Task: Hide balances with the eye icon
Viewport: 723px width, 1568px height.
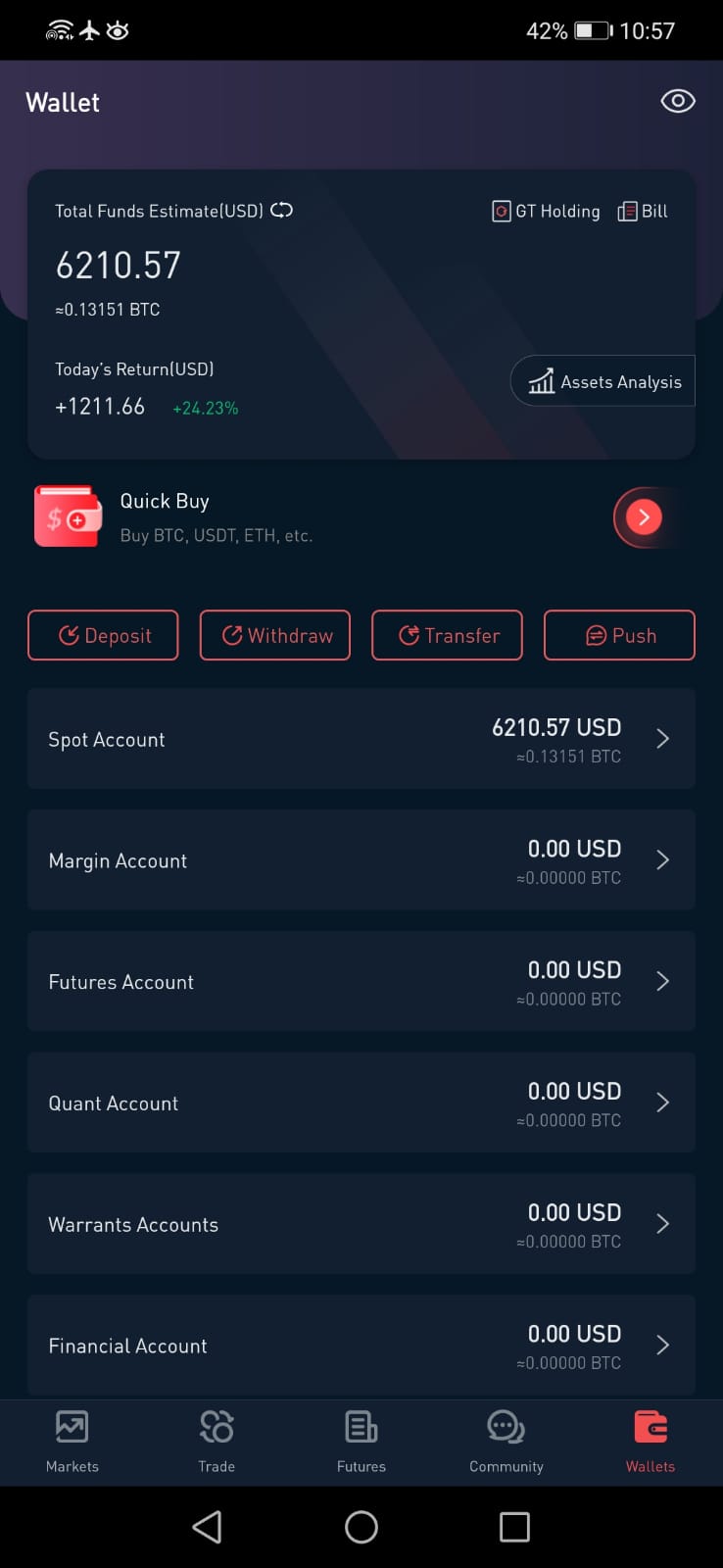Action: [677, 101]
